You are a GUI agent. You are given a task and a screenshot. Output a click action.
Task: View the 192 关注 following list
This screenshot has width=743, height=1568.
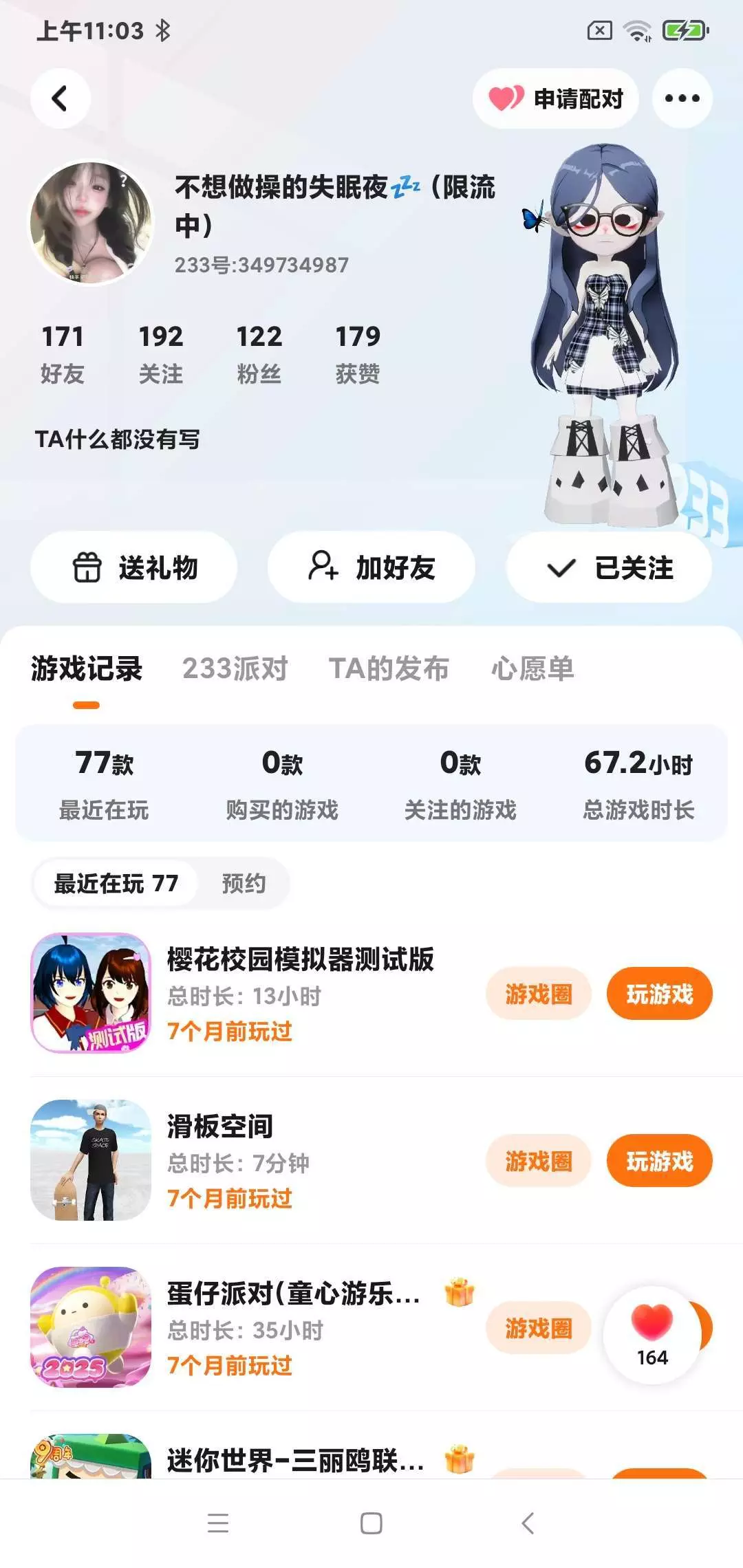click(161, 354)
